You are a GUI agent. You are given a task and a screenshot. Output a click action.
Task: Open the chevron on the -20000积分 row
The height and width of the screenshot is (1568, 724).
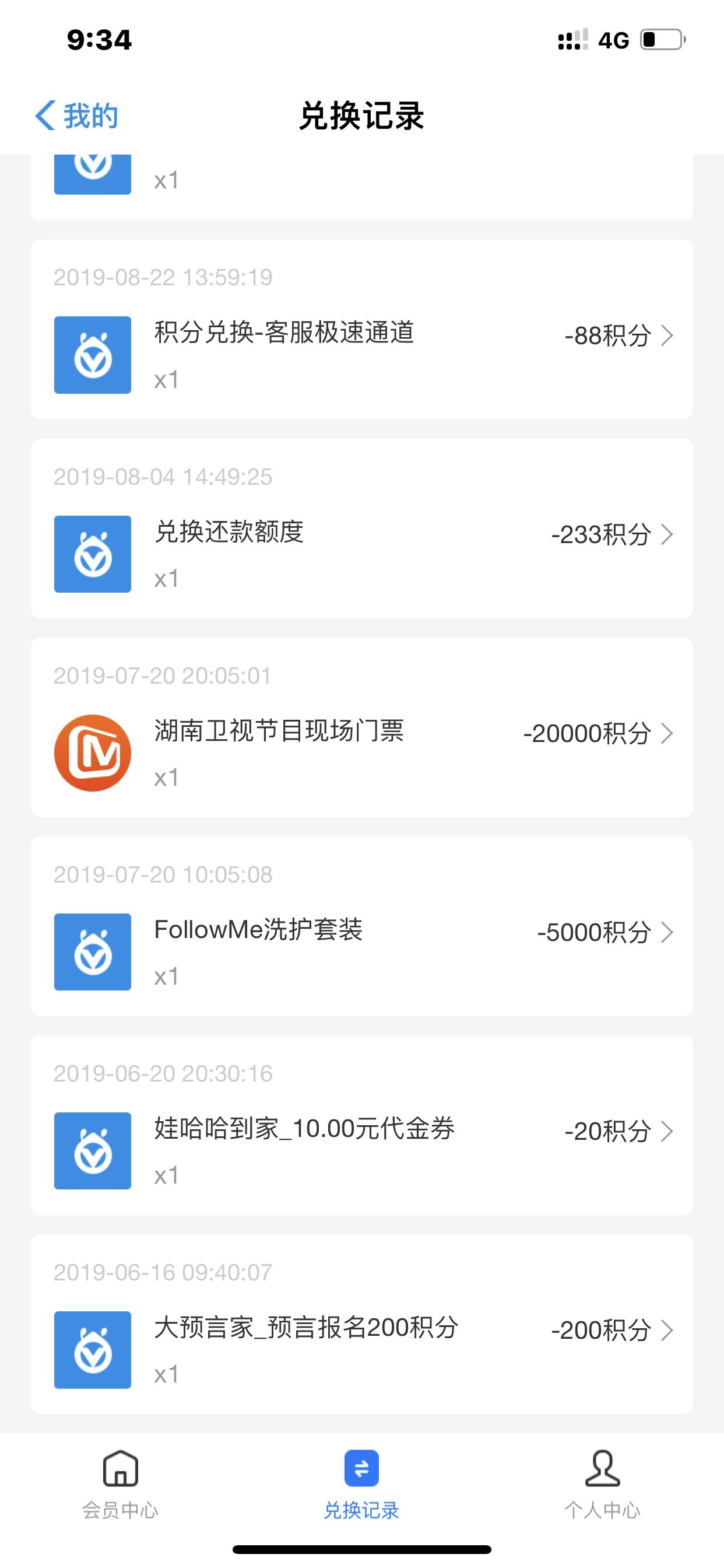[x=668, y=734]
